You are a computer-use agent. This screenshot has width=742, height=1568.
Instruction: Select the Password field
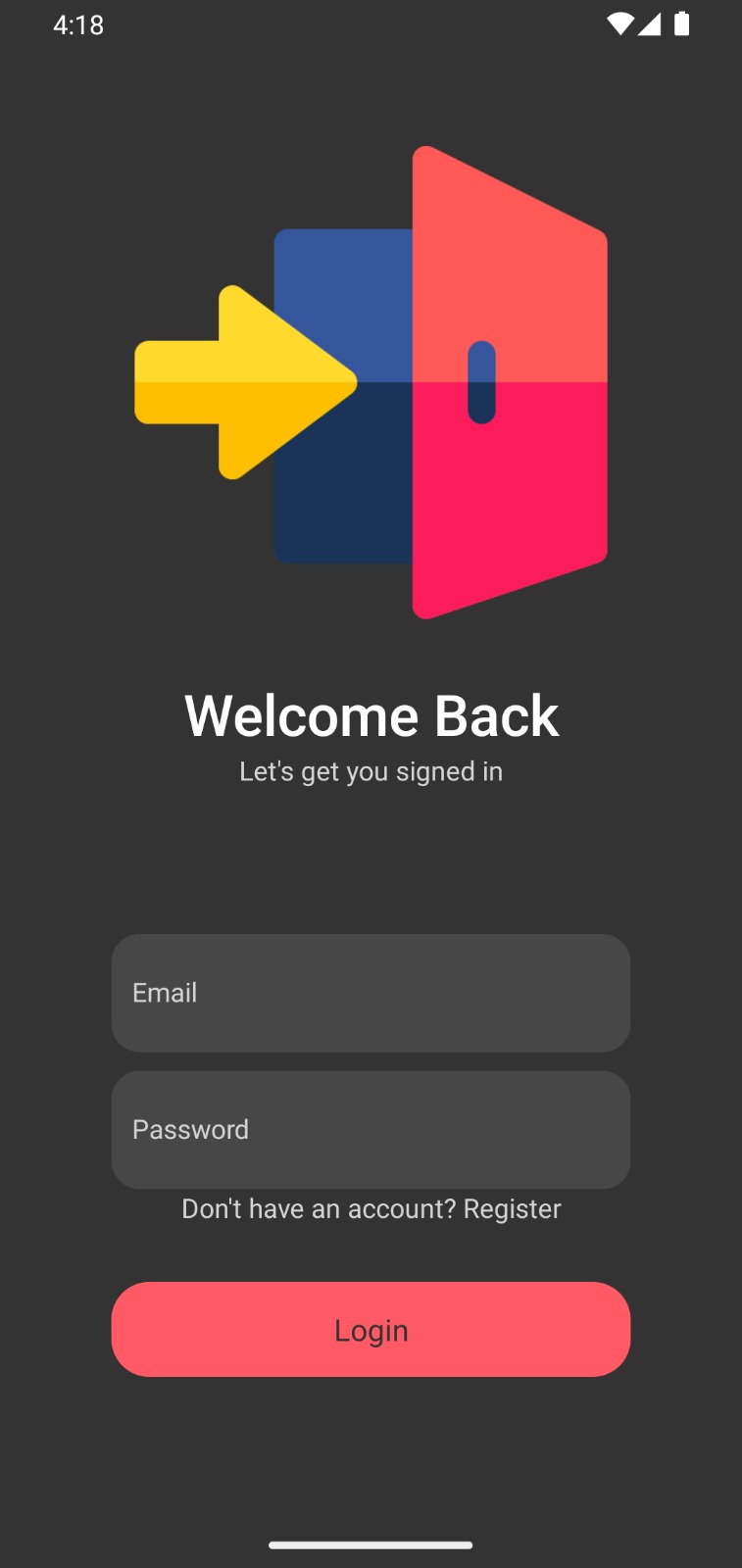point(371,1130)
